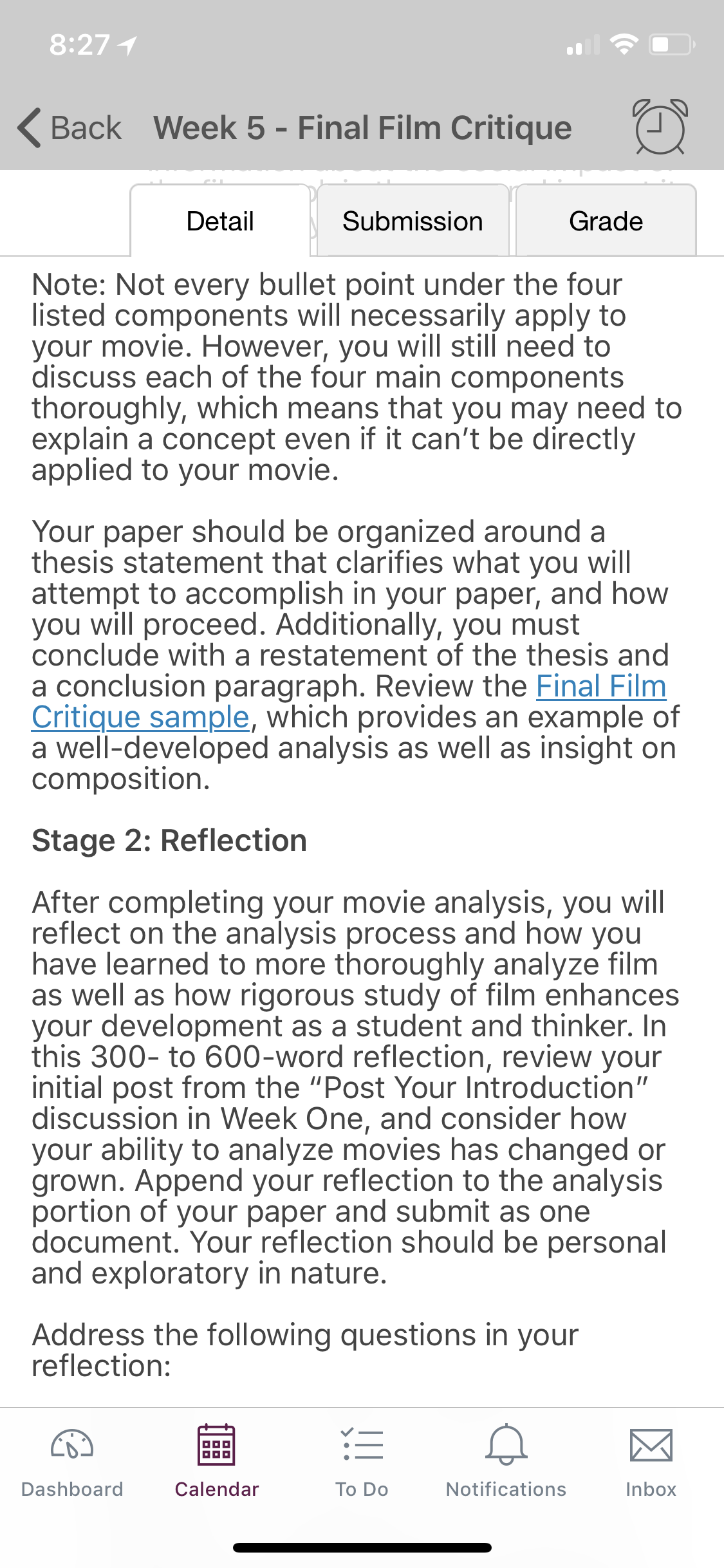
Task: Open the Calendar tab
Action: pos(217,1461)
